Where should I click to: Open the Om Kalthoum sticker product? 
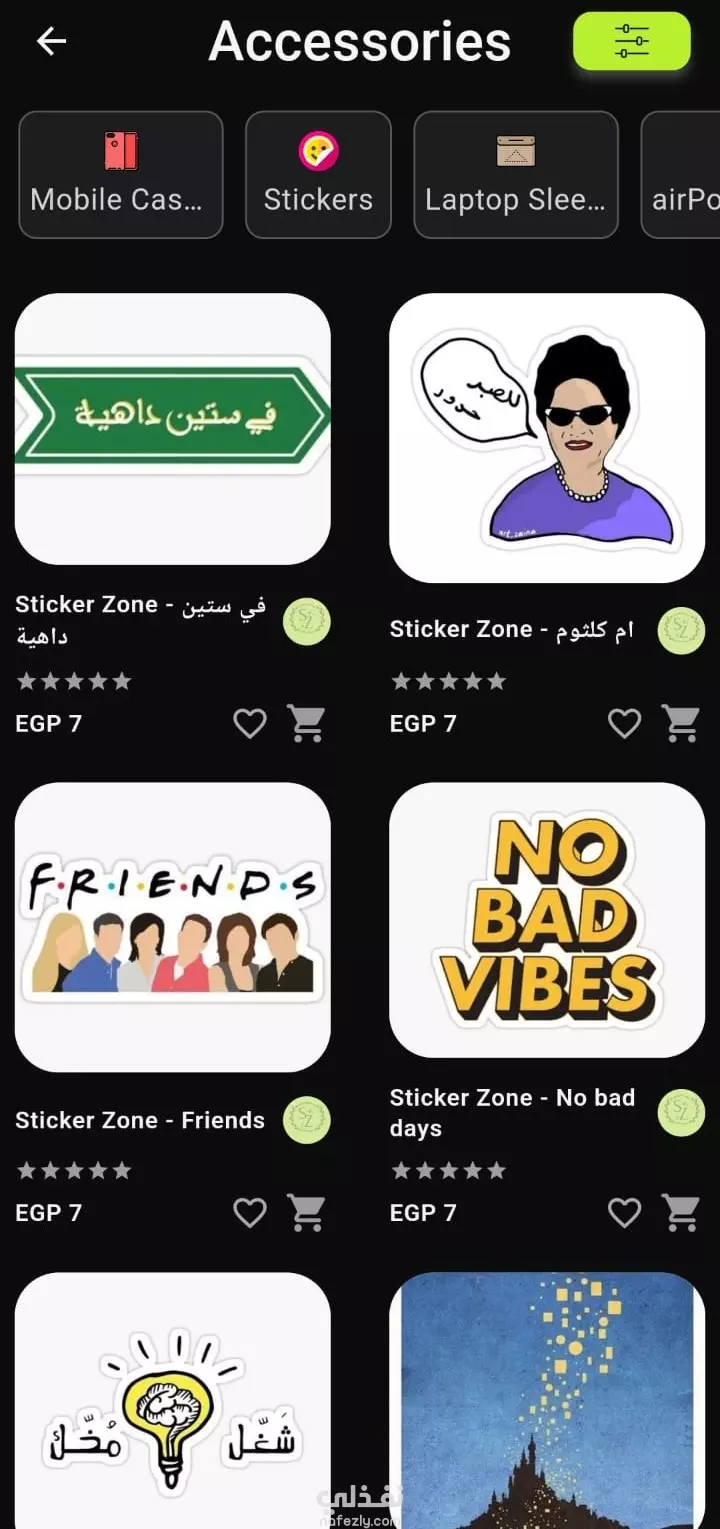tap(547, 438)
